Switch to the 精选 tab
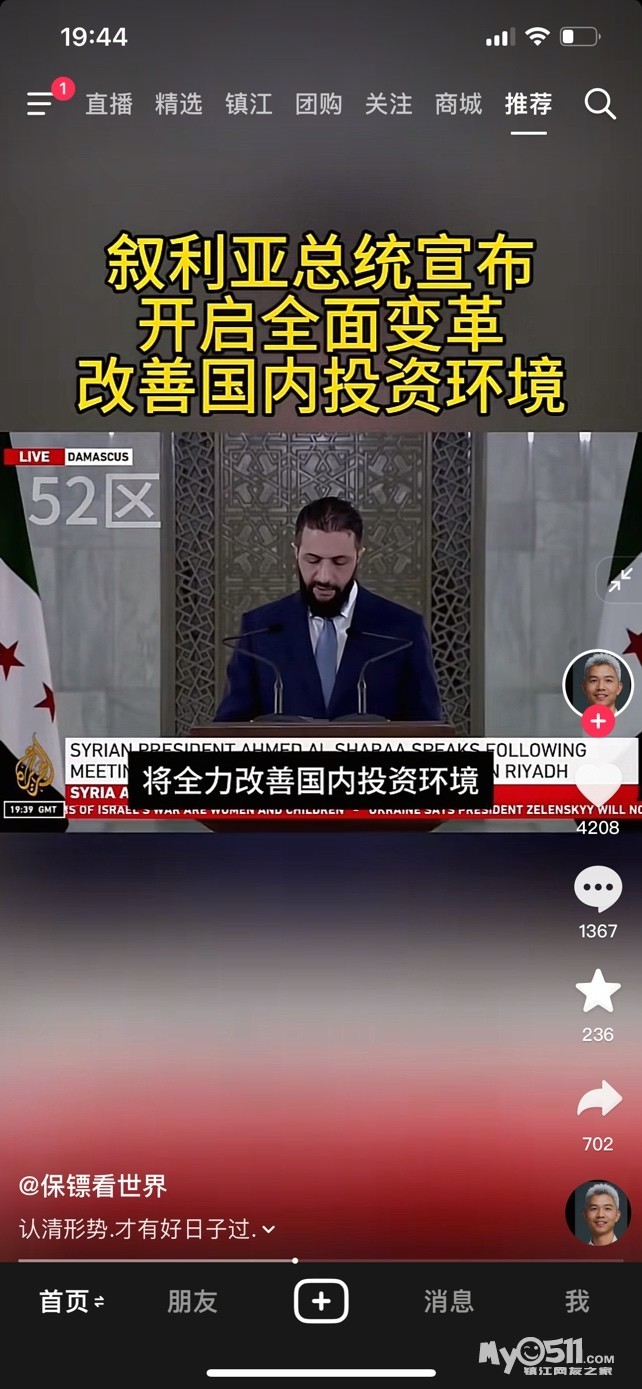The width and height of the screenshot is (642, 1389). pos(179,104)
